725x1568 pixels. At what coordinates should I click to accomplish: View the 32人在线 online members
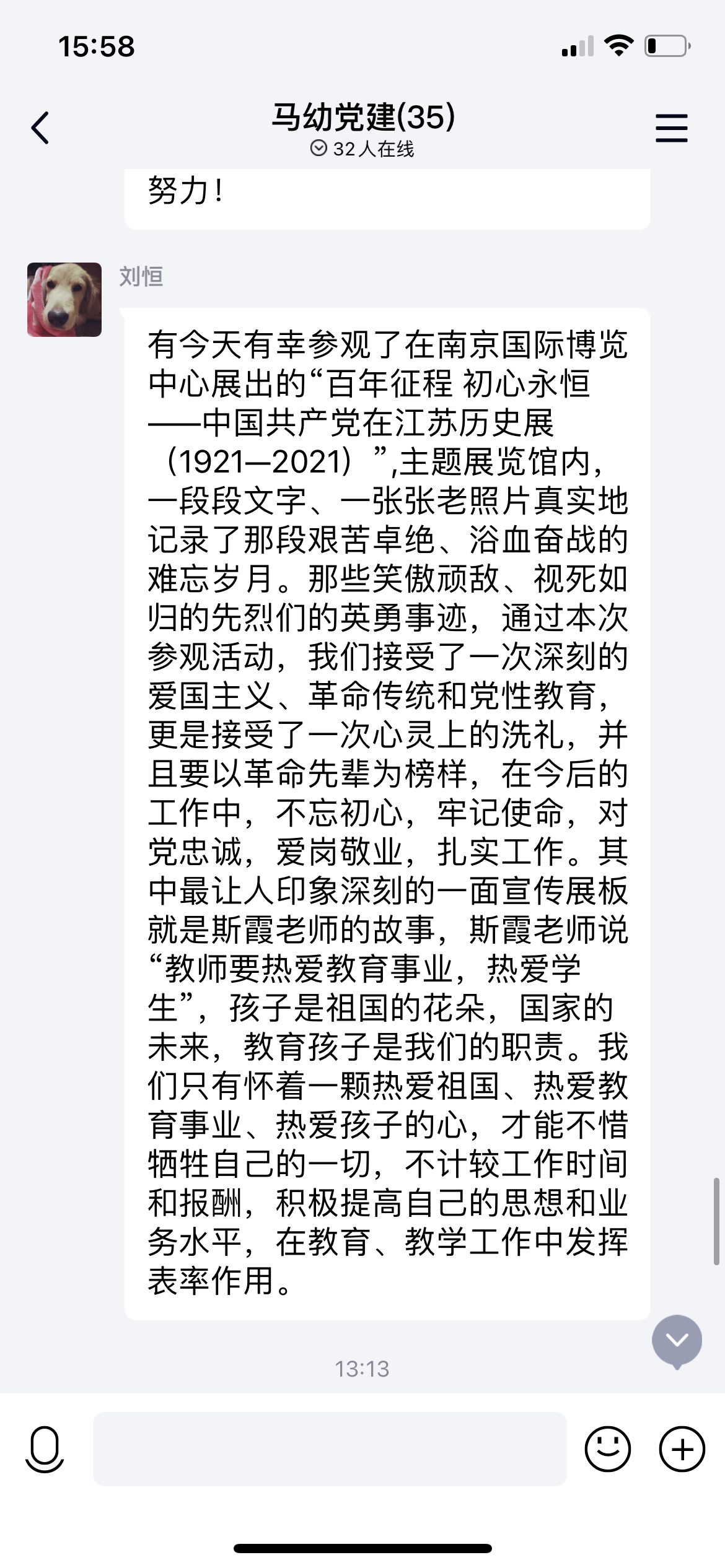click(x=362, y=149)
